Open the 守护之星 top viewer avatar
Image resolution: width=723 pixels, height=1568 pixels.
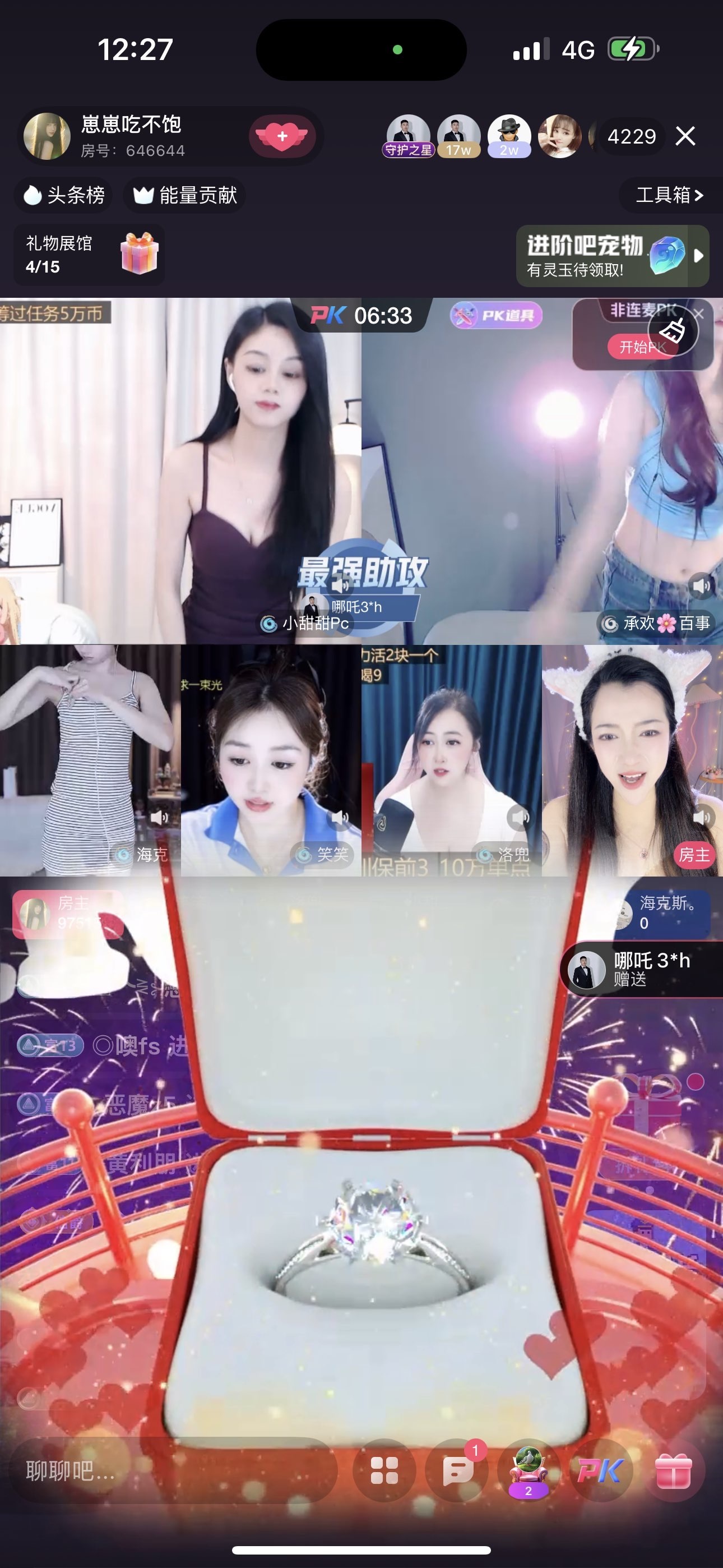point(408,135)
